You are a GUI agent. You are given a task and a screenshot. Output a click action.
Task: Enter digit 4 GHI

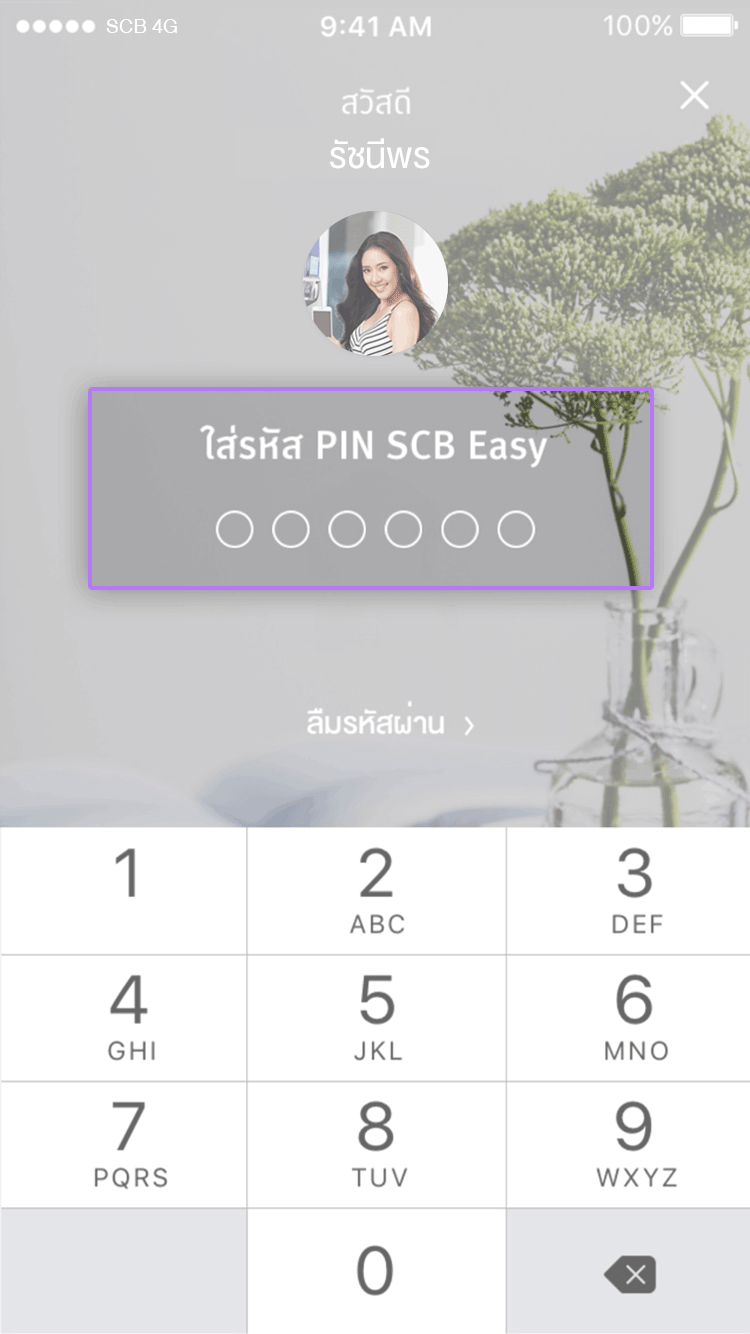coord(124,1017)
